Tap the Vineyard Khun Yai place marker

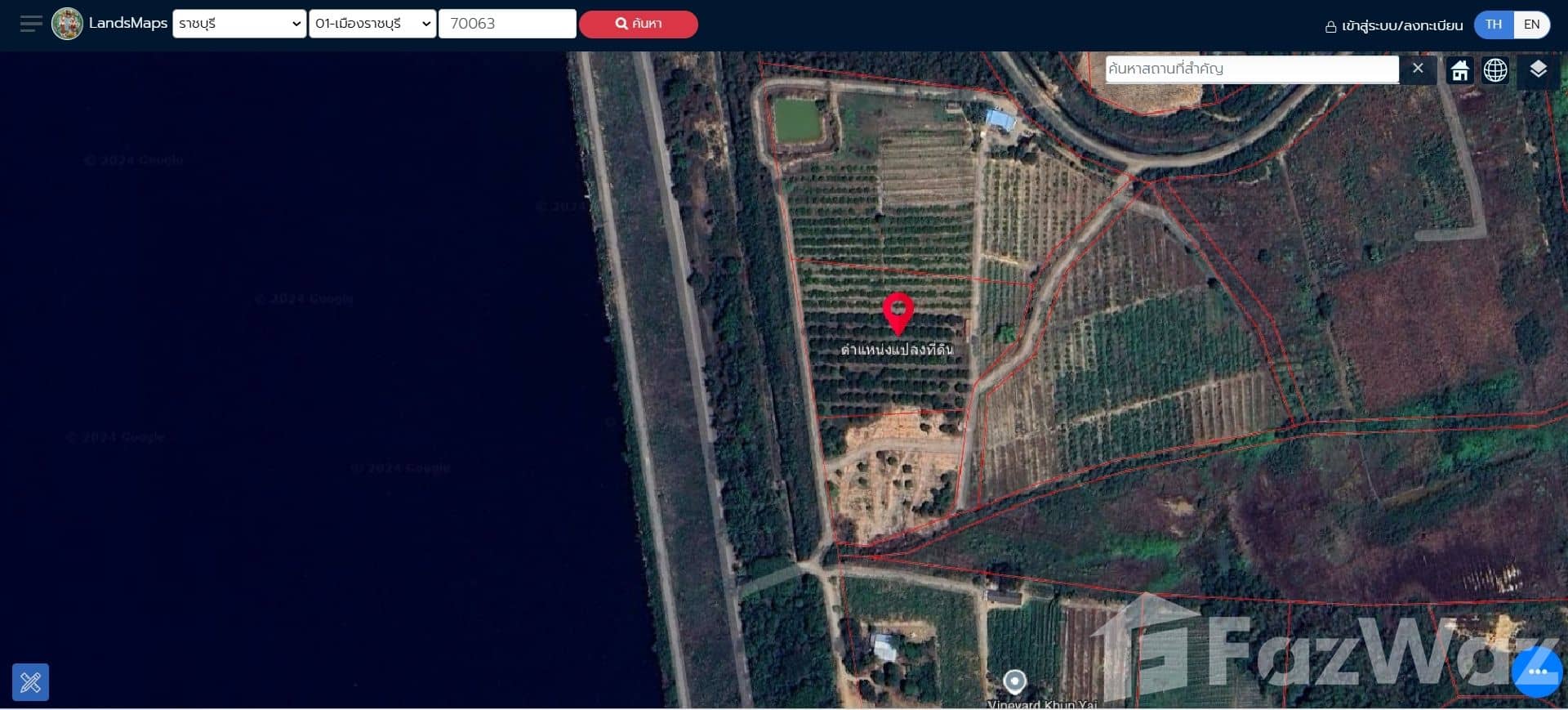click(x=1014, y=681)
